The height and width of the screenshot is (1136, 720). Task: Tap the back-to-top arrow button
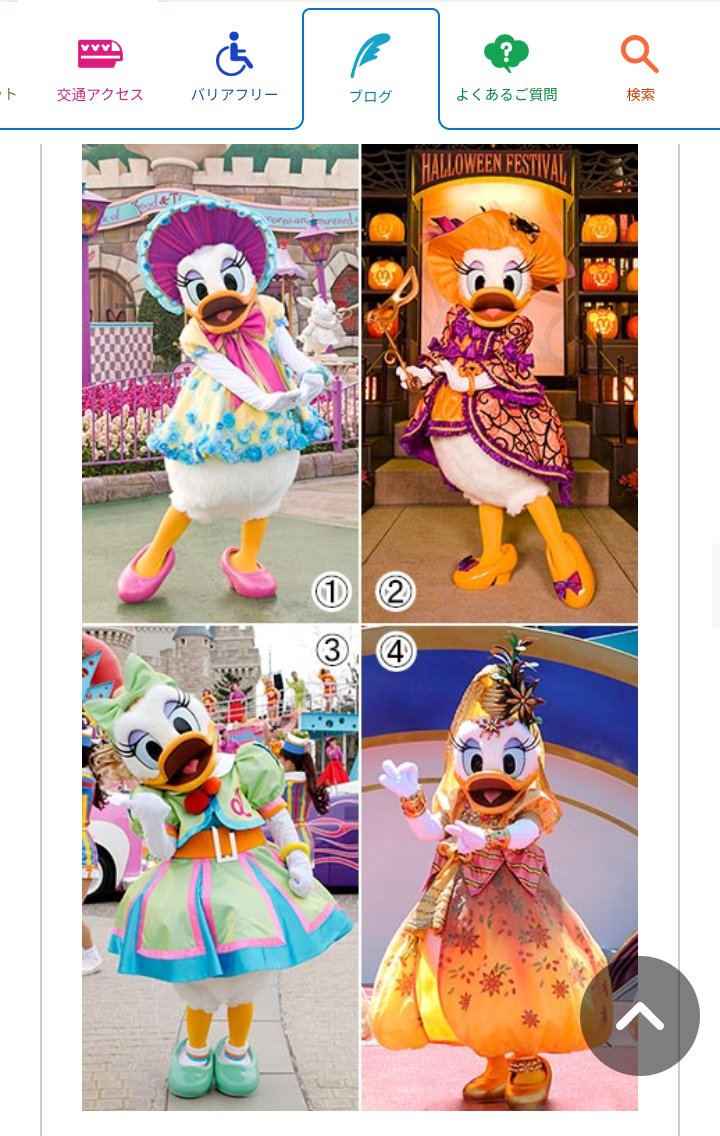click(640, 1016)
